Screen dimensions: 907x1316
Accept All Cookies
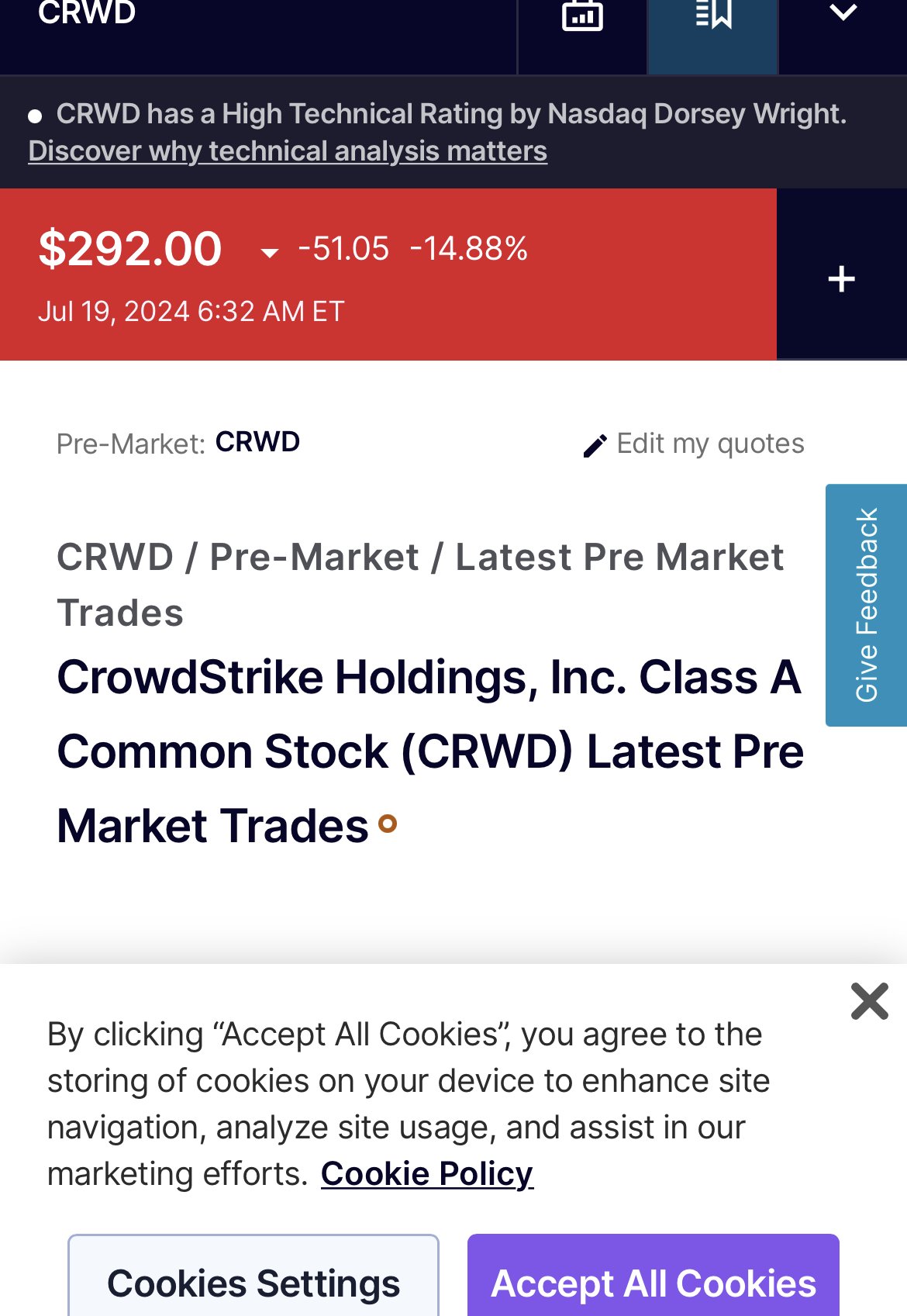653,1282
